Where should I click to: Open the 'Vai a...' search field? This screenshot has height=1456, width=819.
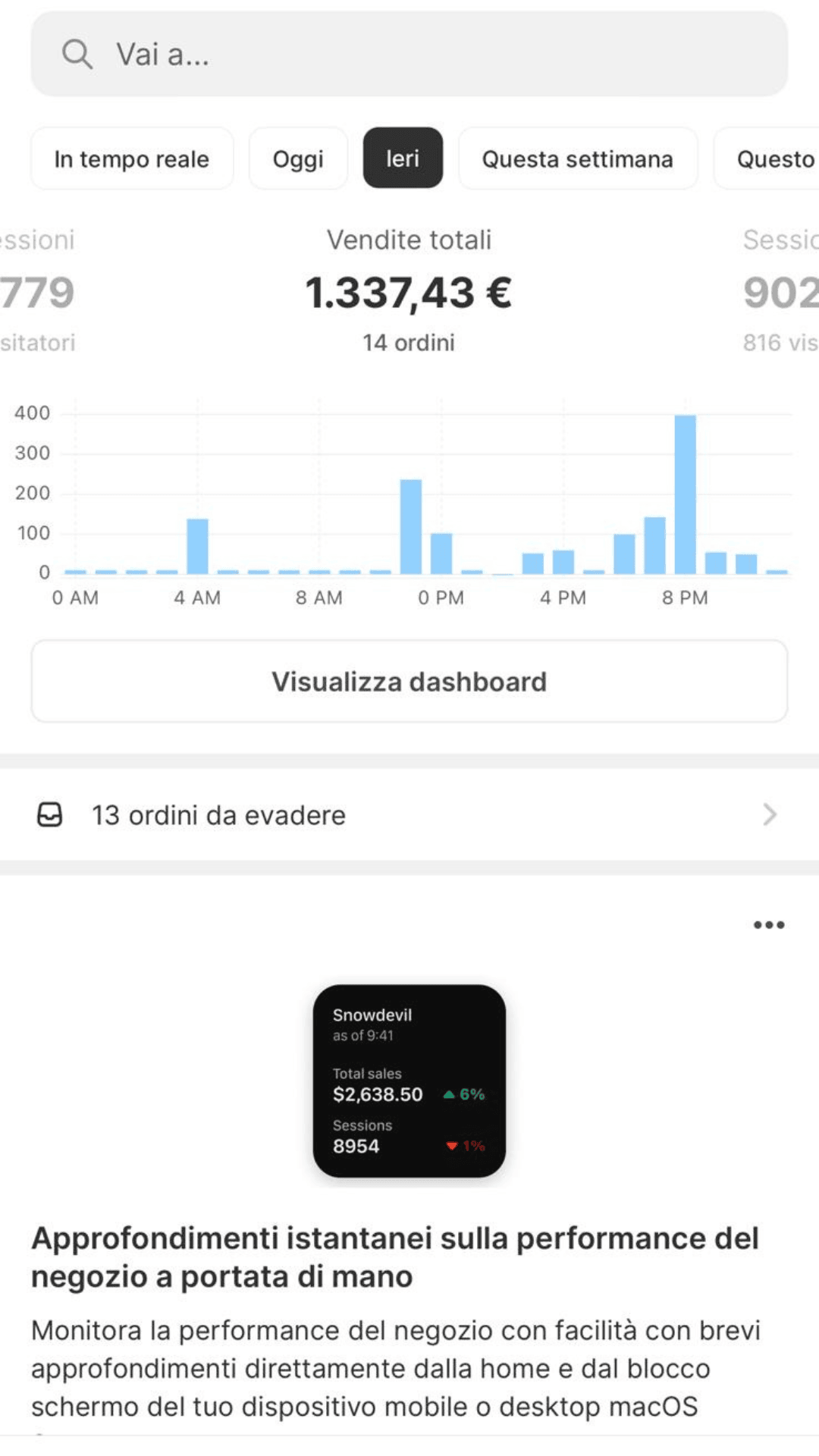click(409, 55)
